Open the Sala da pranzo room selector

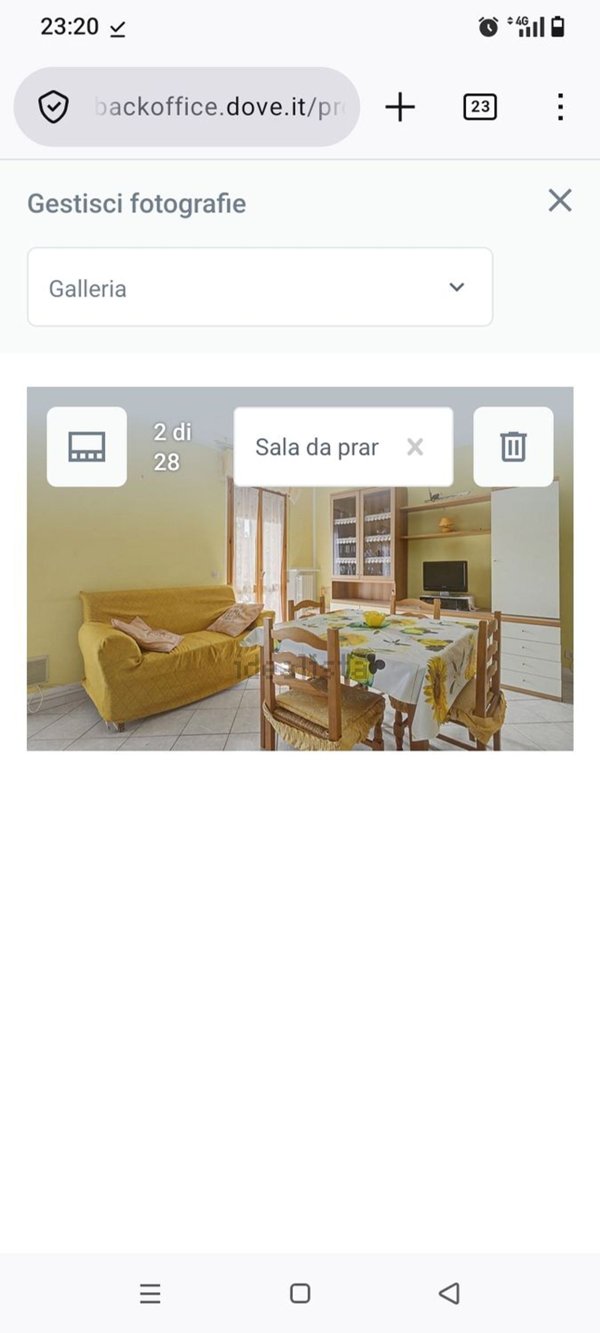click(x=316, y=447)
